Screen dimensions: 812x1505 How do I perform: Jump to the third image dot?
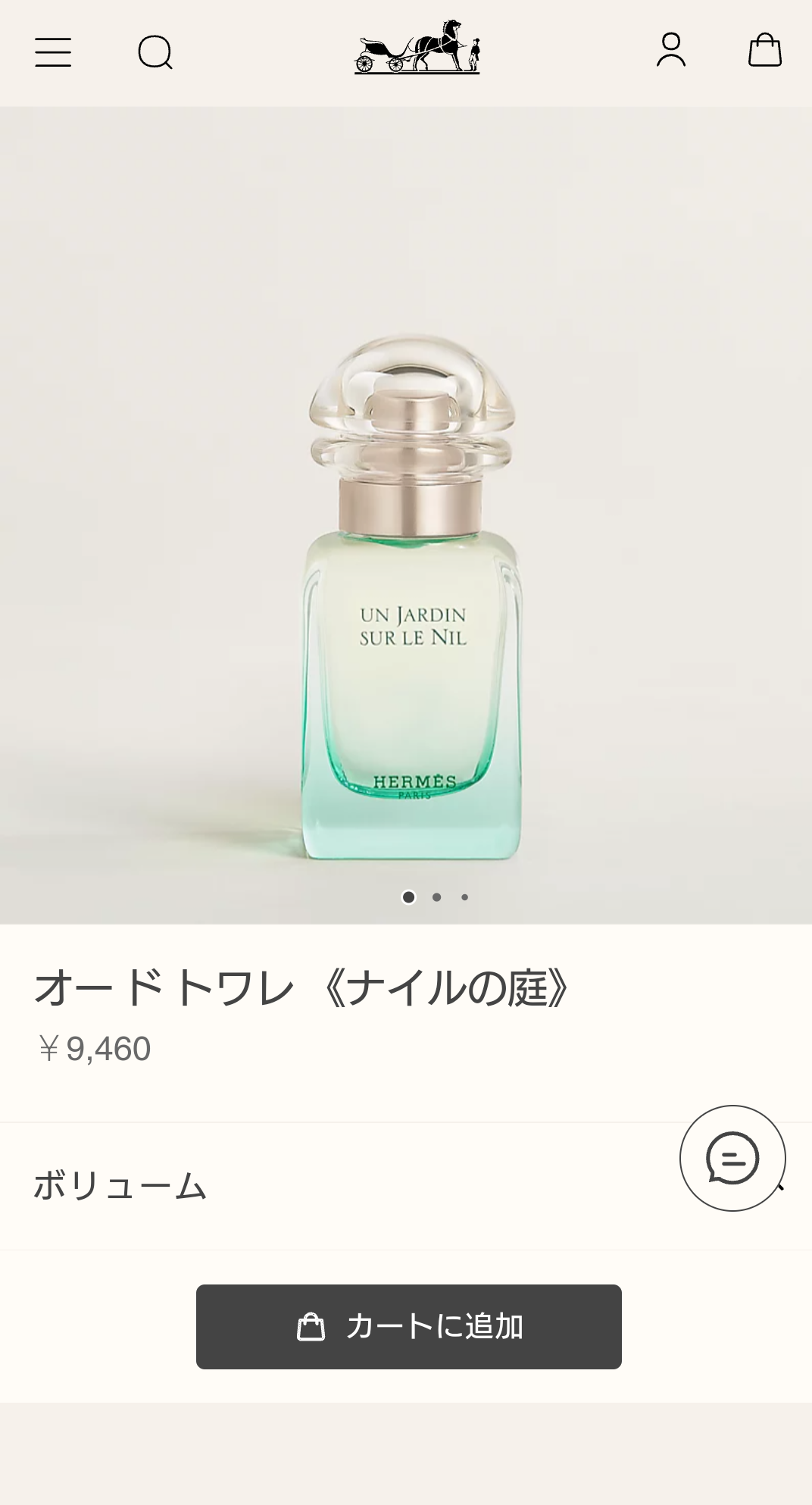tap(464, 897)
